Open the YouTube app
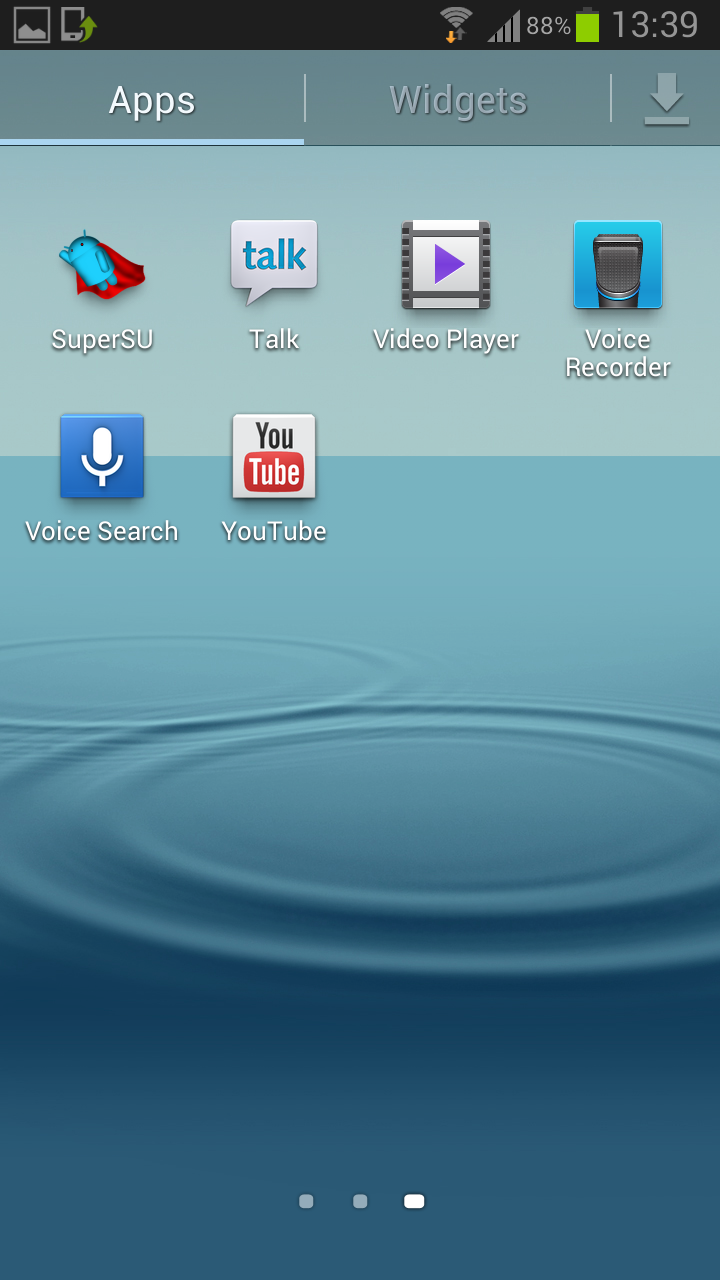Screen dimensions: 720x1280 click(x=274, y=457)
